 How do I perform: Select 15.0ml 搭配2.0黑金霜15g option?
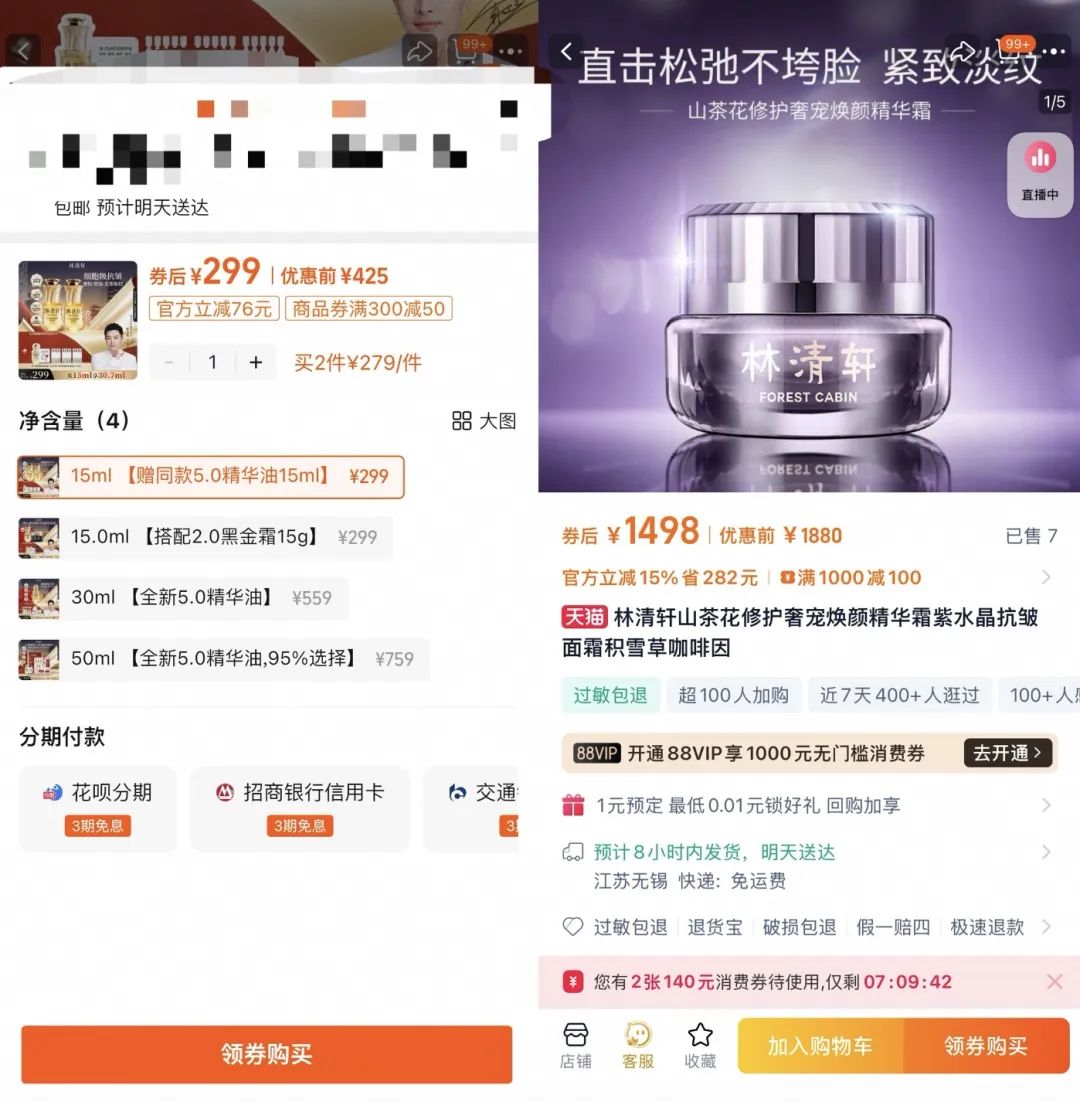(205, 537)
